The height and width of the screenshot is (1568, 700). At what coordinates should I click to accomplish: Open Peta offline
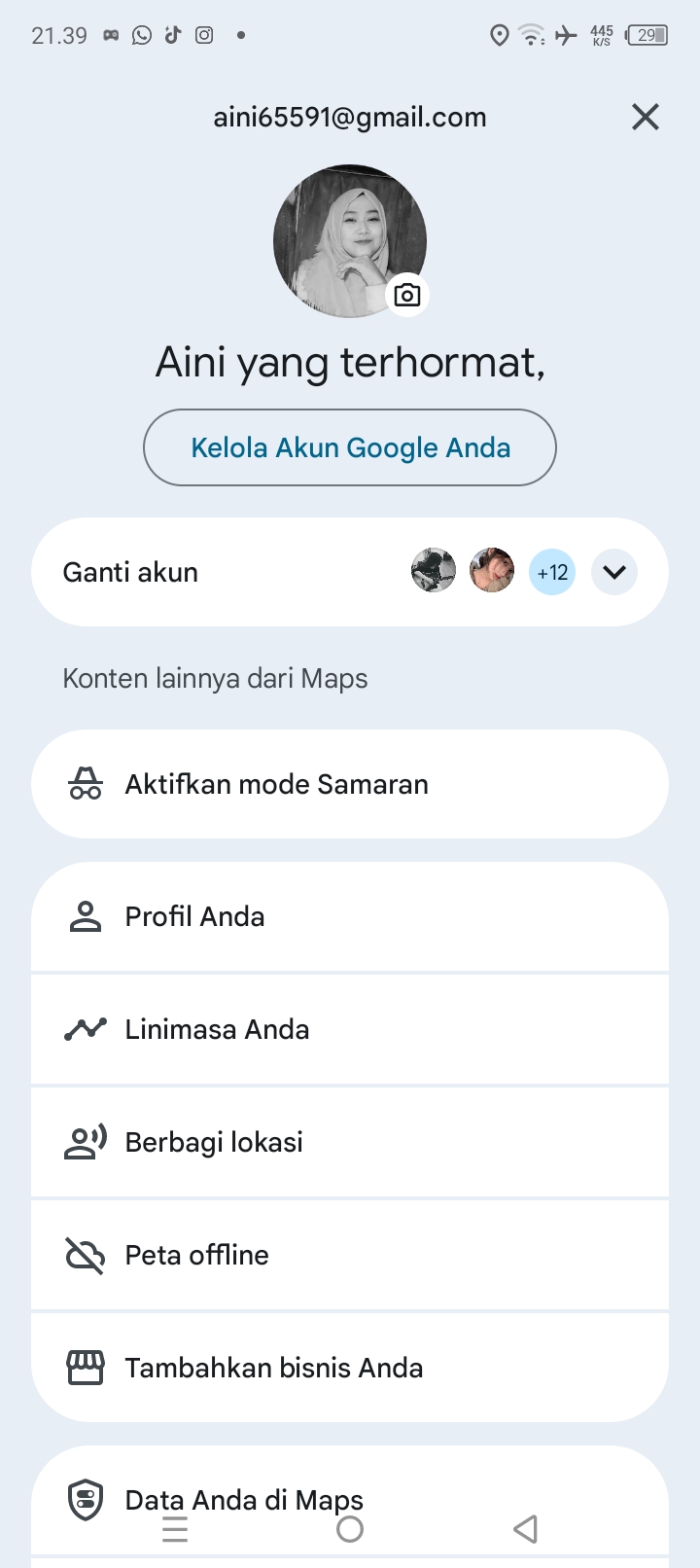[350, 1255]
